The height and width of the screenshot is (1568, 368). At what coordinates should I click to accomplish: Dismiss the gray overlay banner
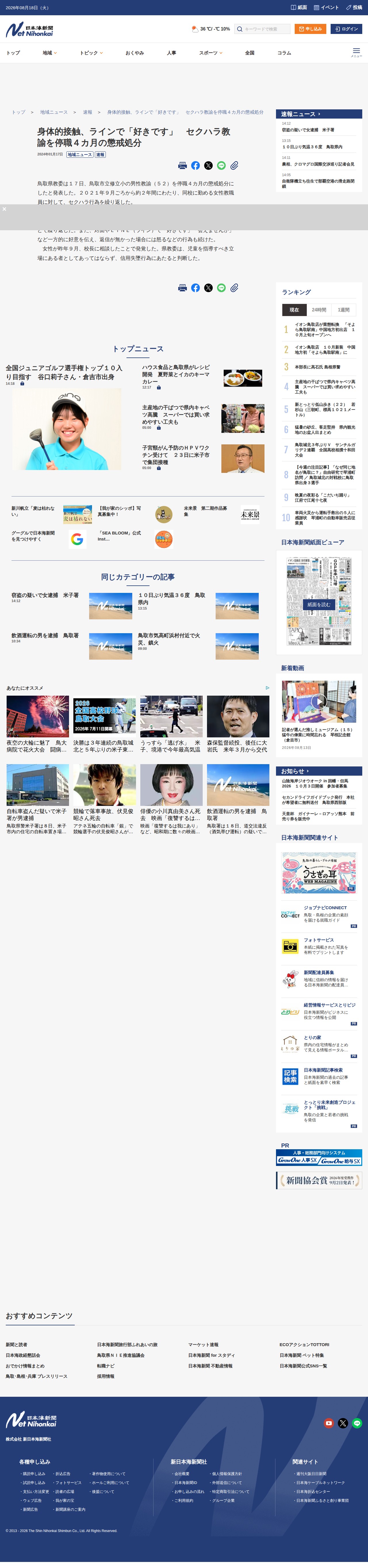(x=4, y=209)
